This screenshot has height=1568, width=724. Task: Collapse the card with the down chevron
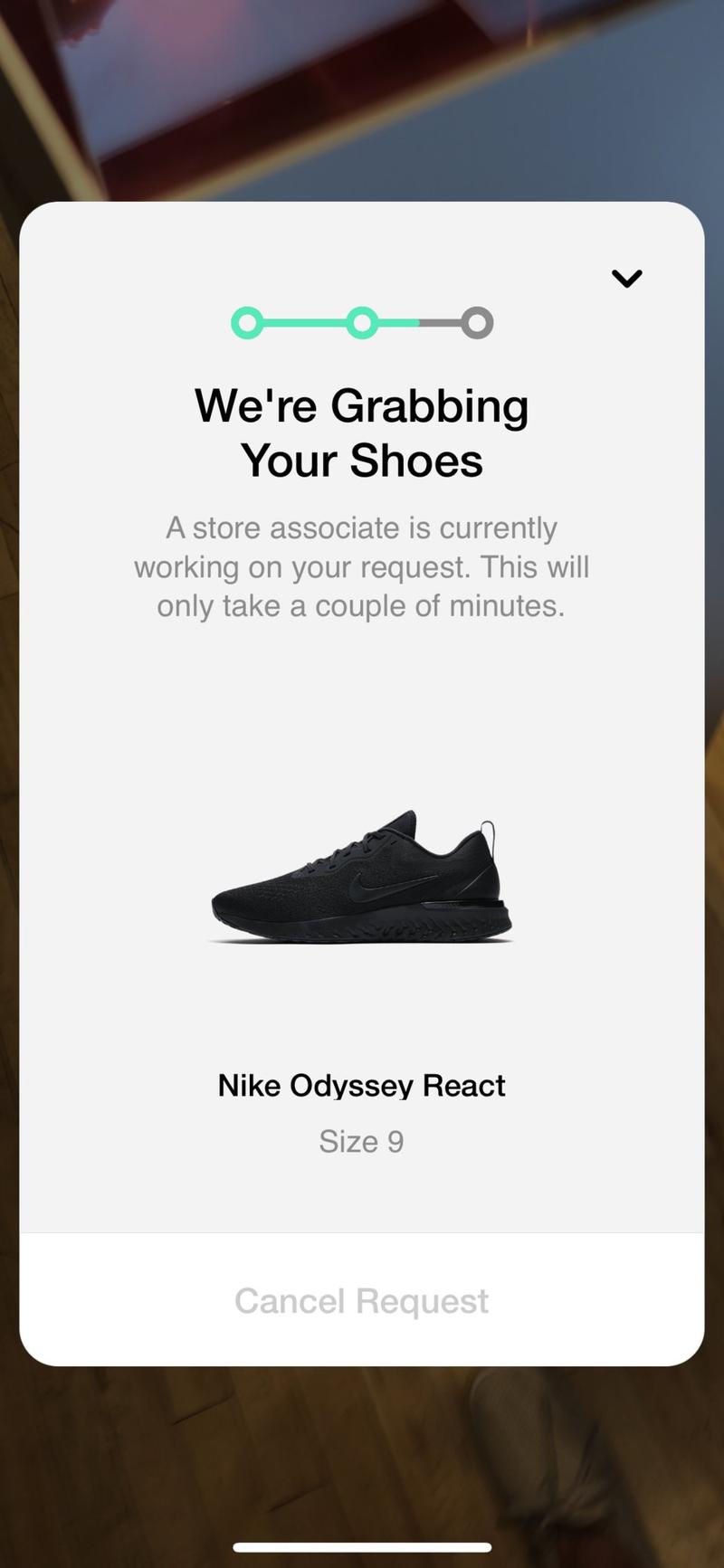(x=626, y=278)
